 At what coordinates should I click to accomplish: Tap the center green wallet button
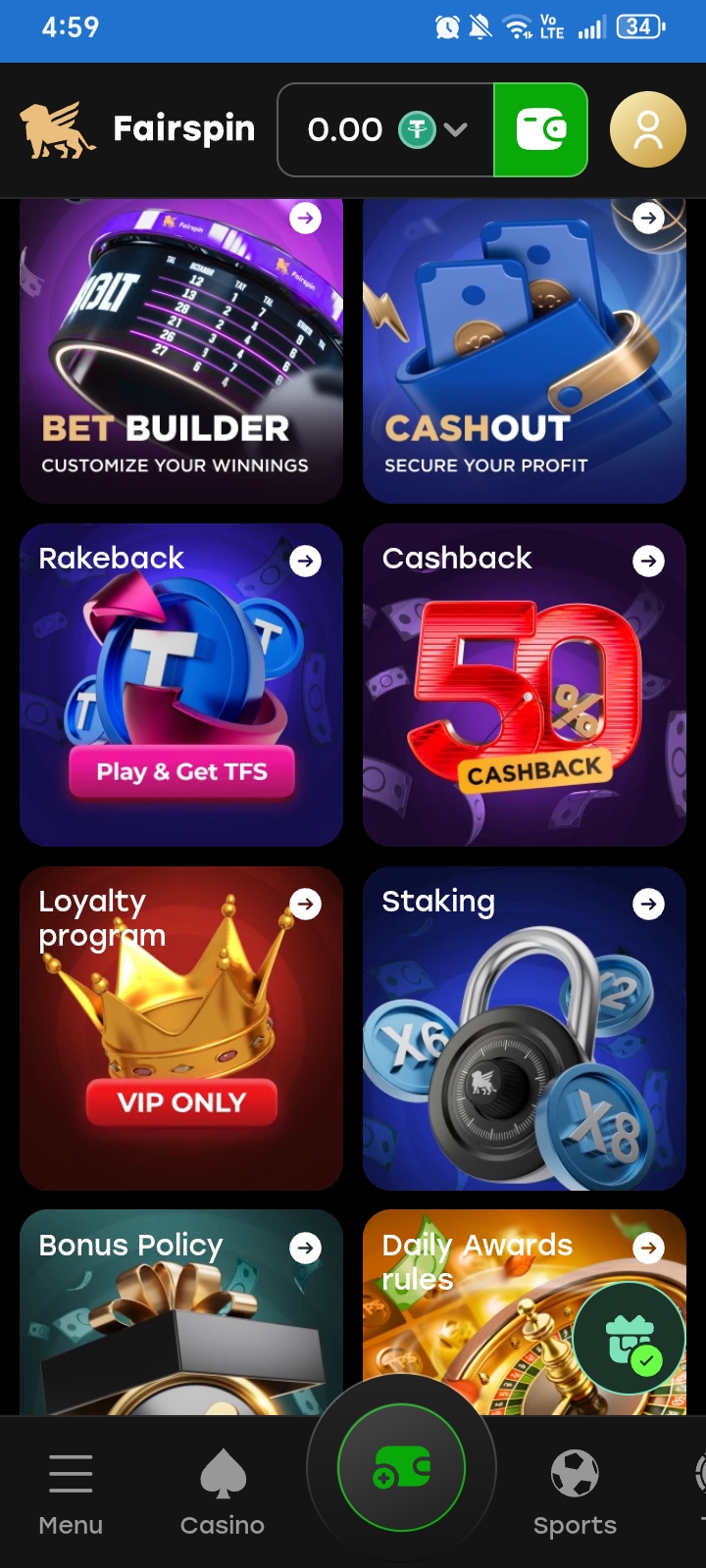pos(402,1468)
